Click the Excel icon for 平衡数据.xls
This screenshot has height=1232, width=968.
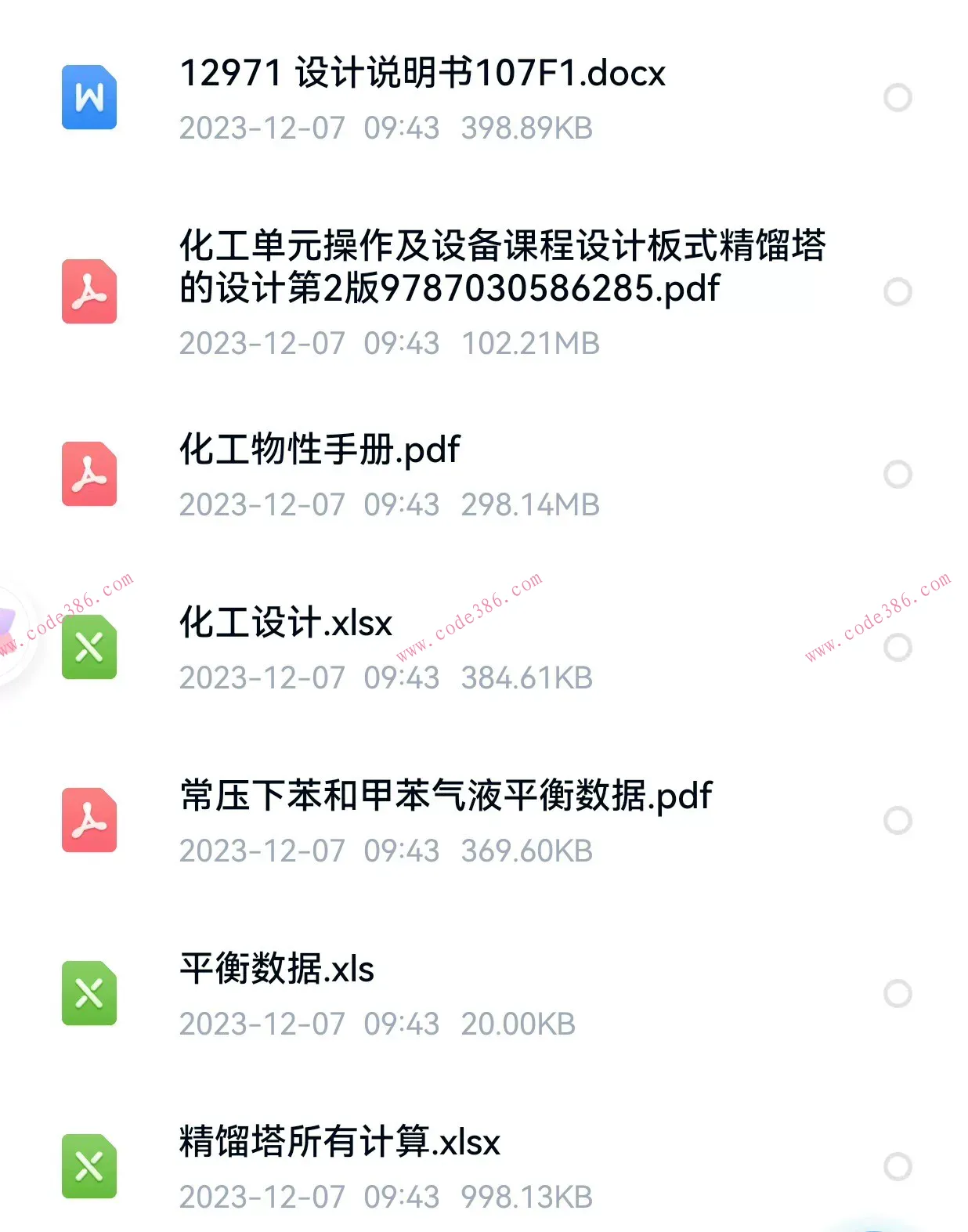[x=89, y=995]
